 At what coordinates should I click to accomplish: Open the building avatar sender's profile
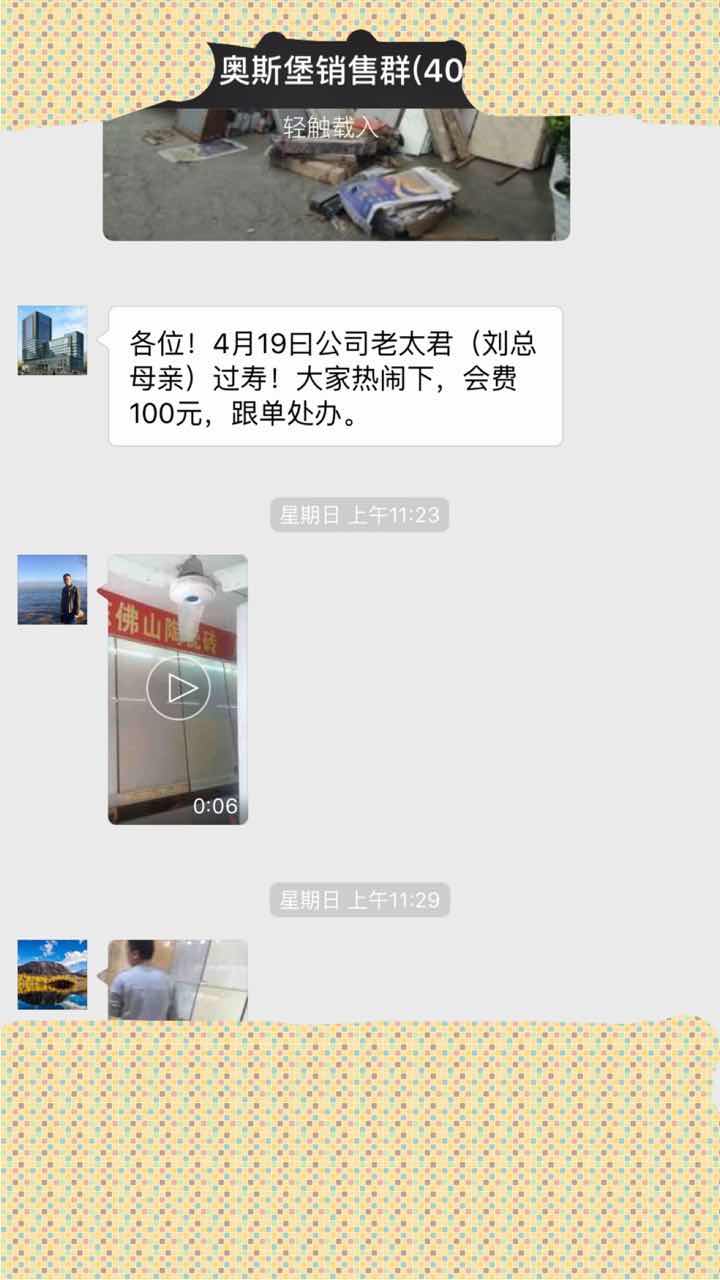click(x=52, y=340)
